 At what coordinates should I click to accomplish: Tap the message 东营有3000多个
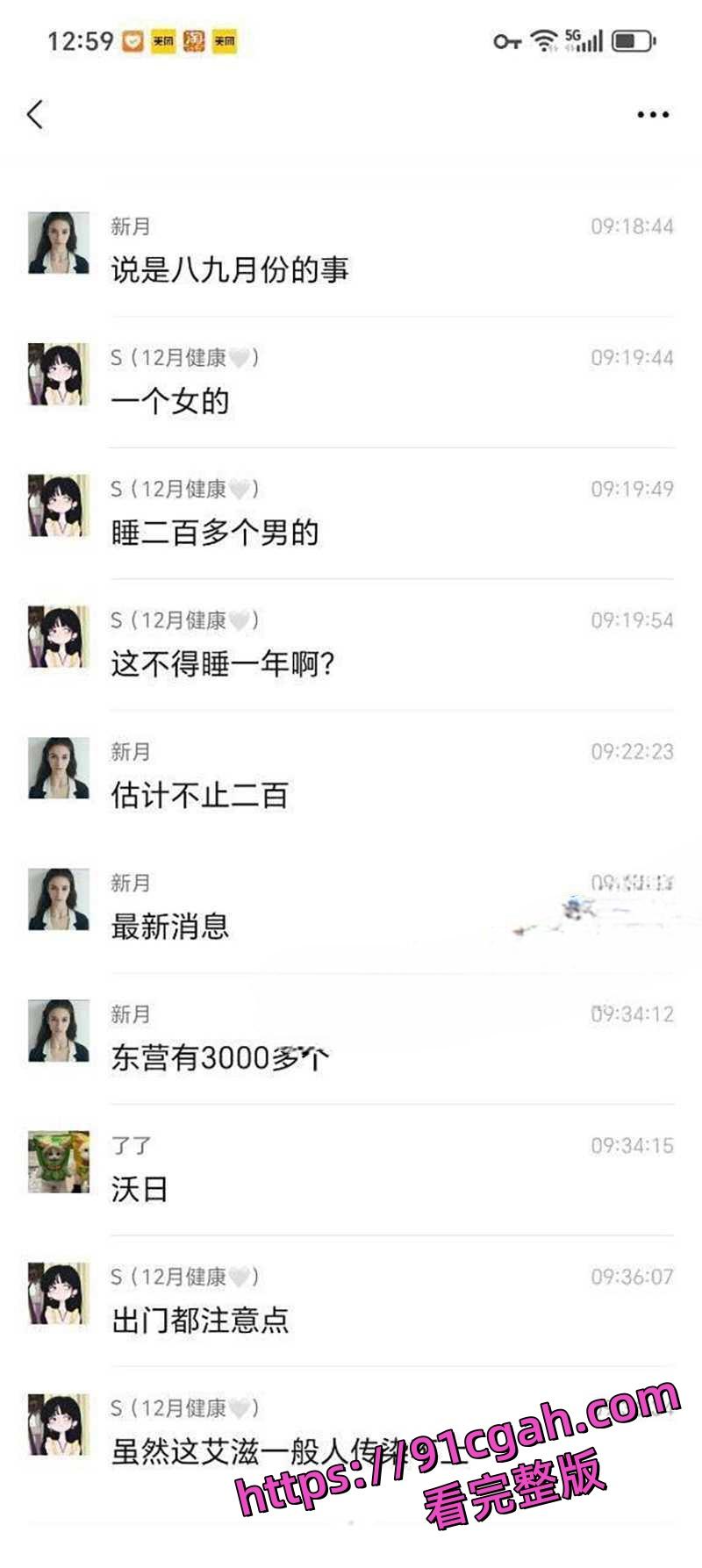(219, 1058)
